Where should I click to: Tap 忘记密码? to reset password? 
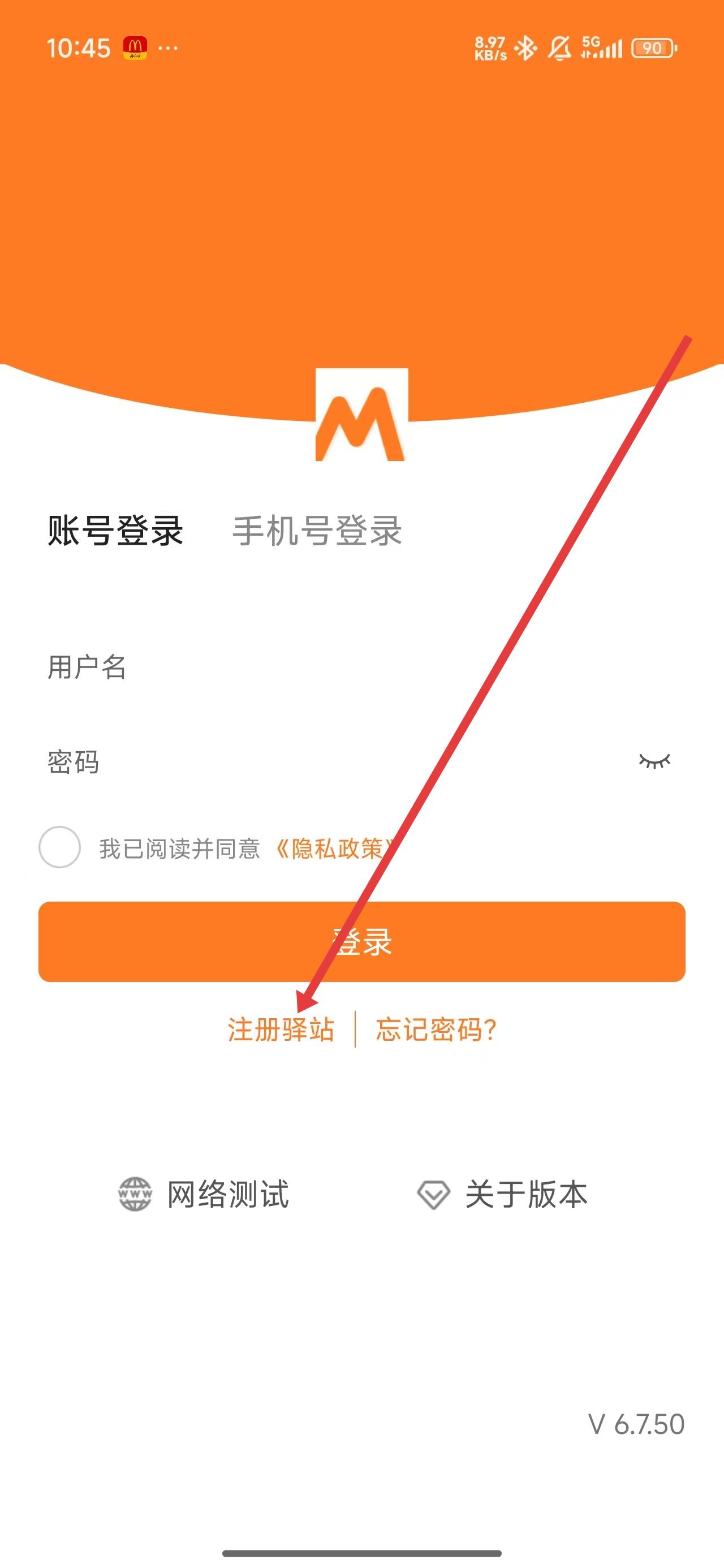[x=436, y=1030]
